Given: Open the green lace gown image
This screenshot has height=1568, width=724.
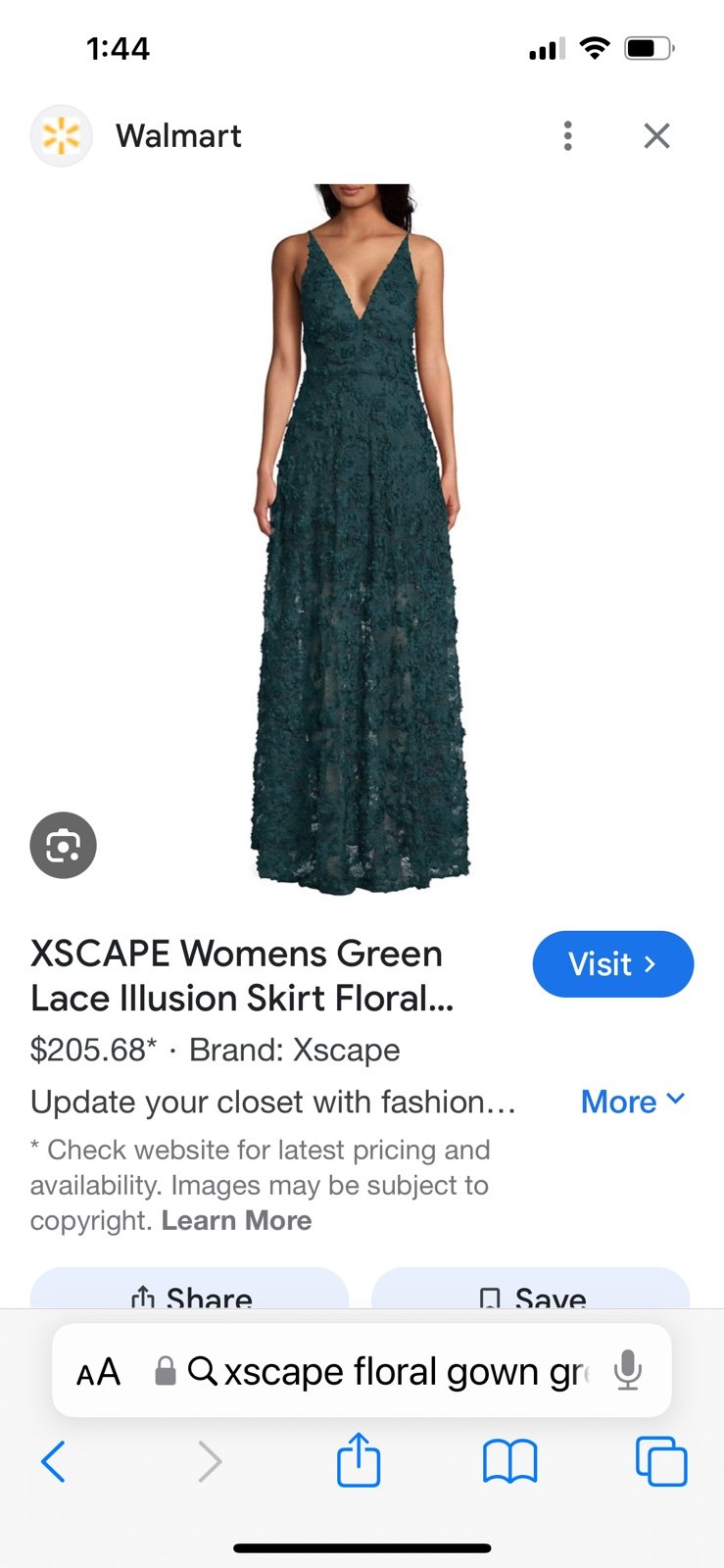Looking at the screenshot, I should point(358,539).
